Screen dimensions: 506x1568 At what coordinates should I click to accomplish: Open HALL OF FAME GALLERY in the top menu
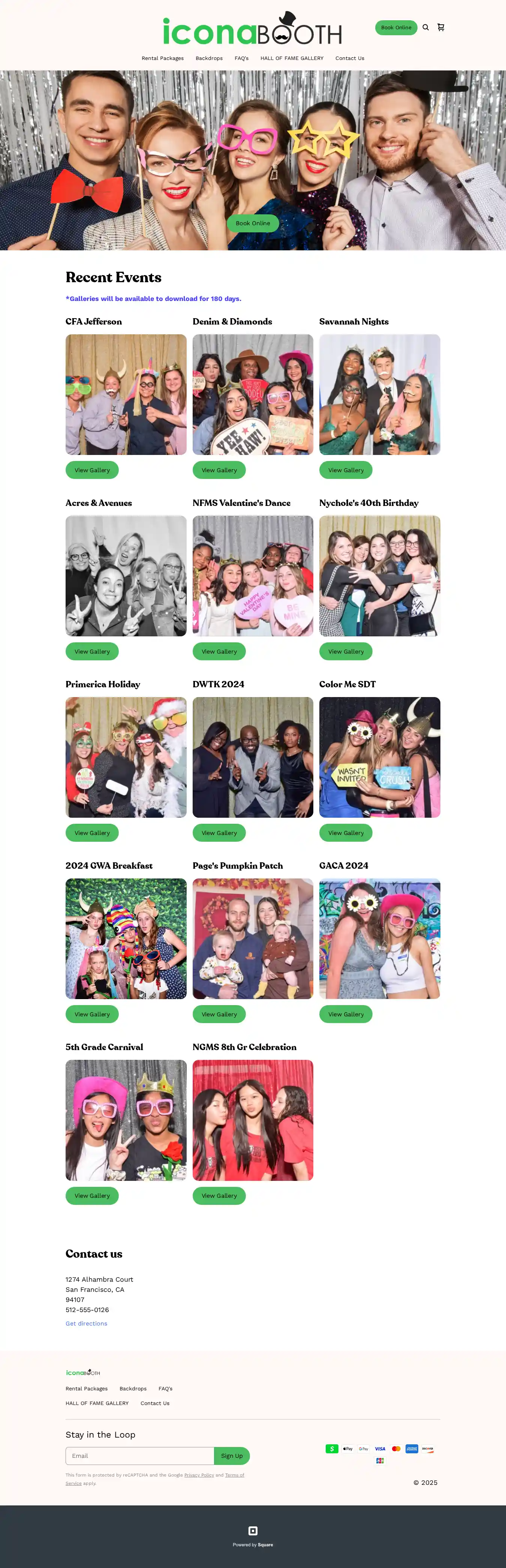pyautogui.click(x=292, y=58)
